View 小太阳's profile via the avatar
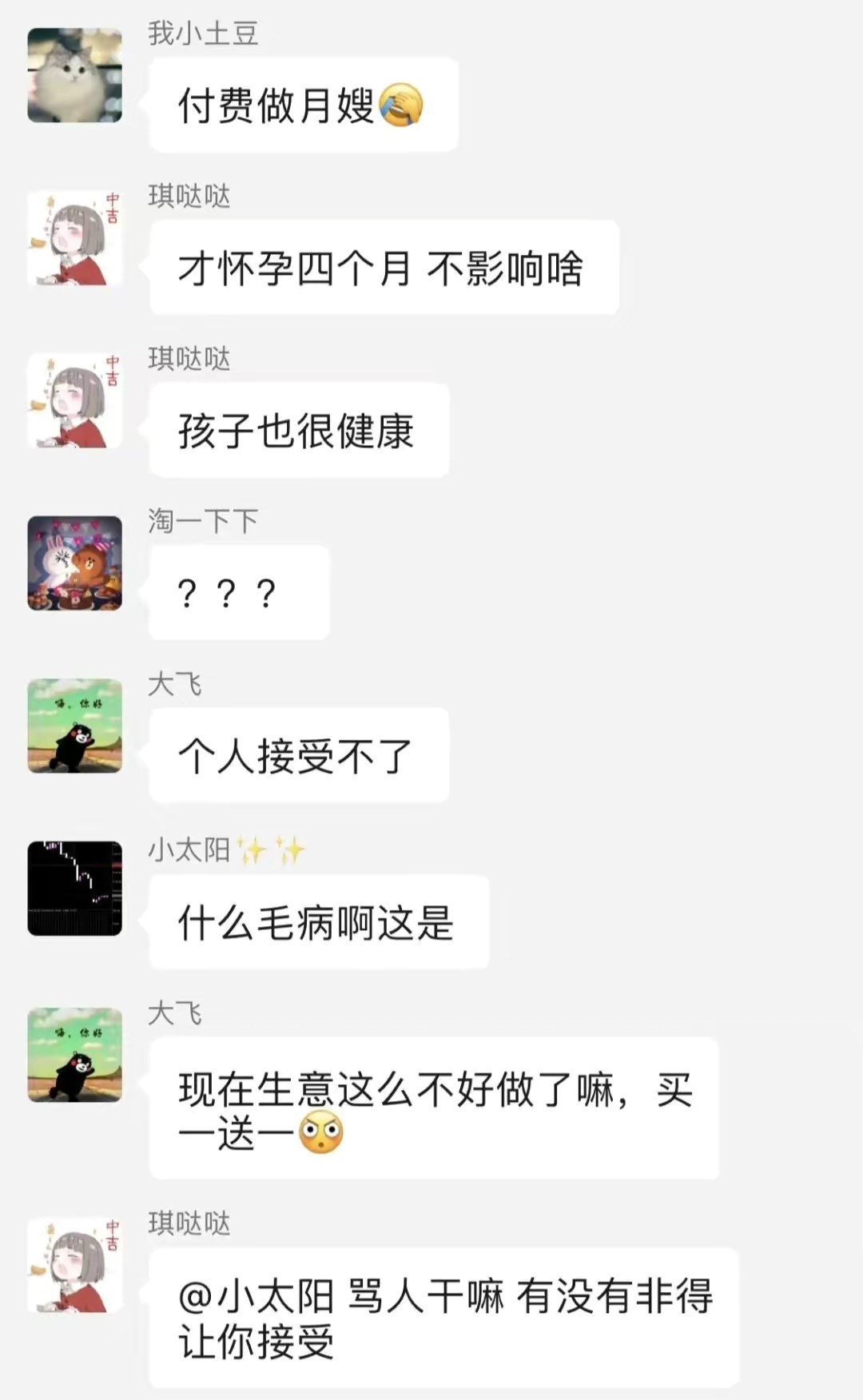863x1400 pixels. click(x=74, y=888)
